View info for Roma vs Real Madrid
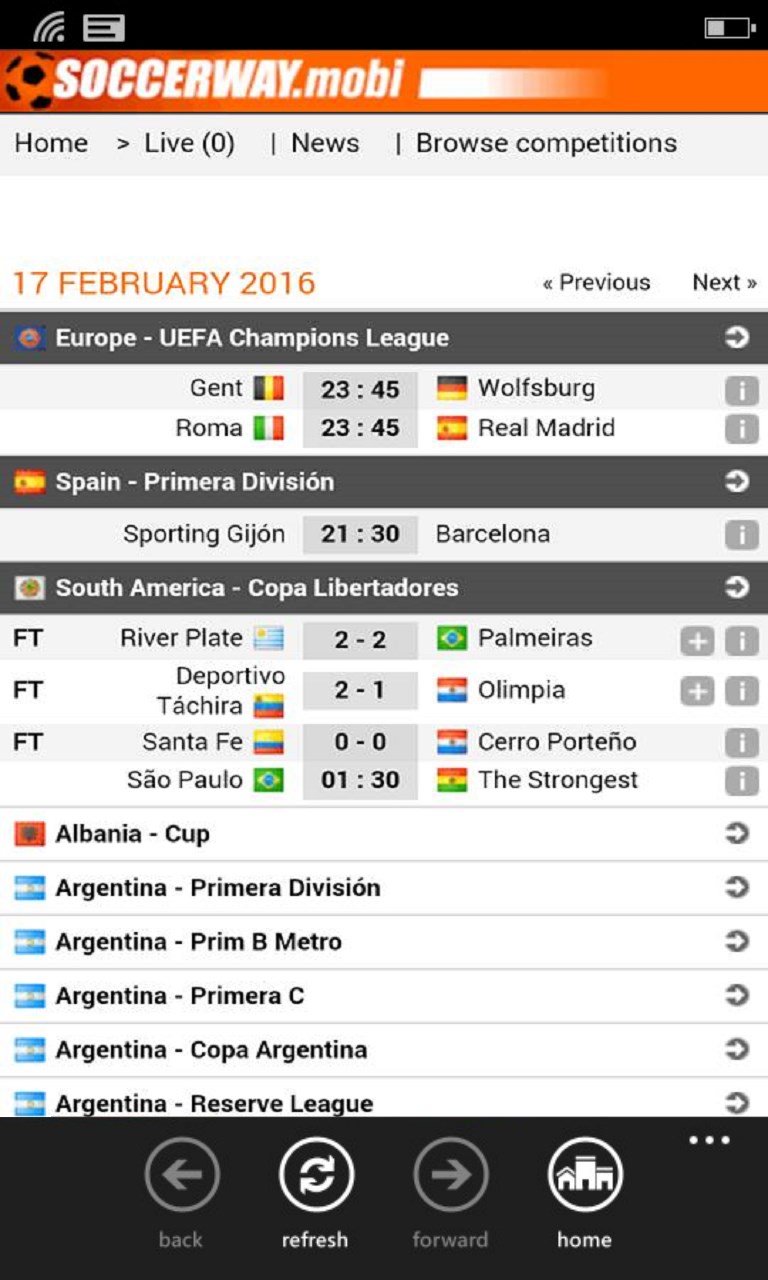This screenshot has height=1280, width=768. (x=741, y=429)
